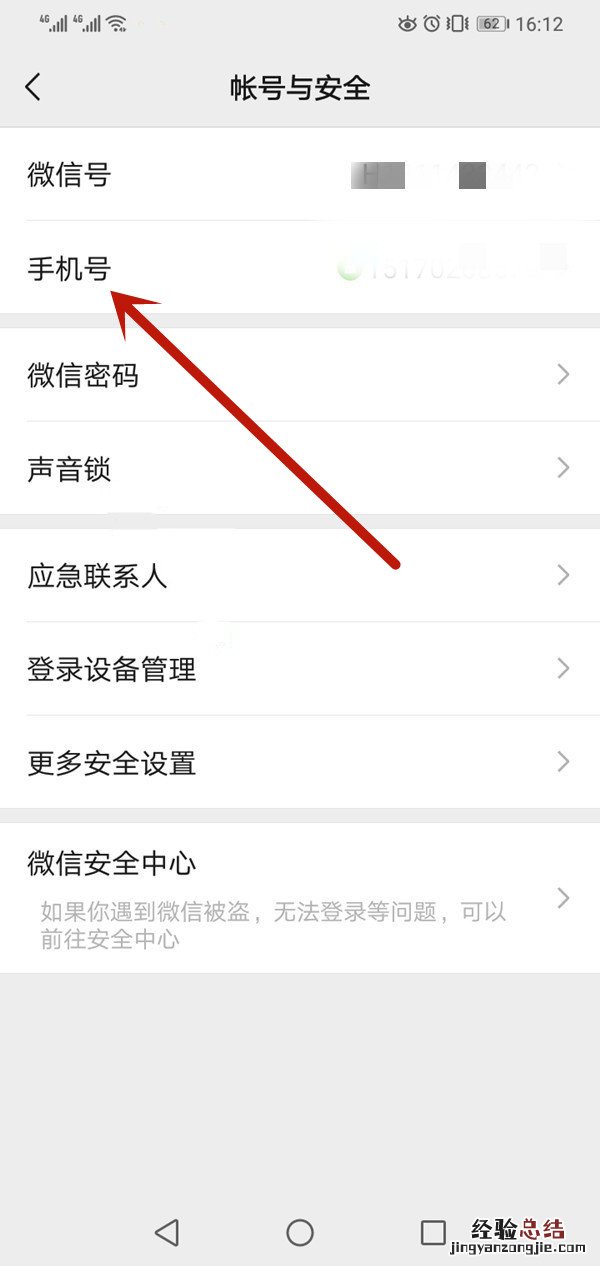The image size is (600, 1266).
Task: Open 更多安全设置
Action: (x=300, y=763)
